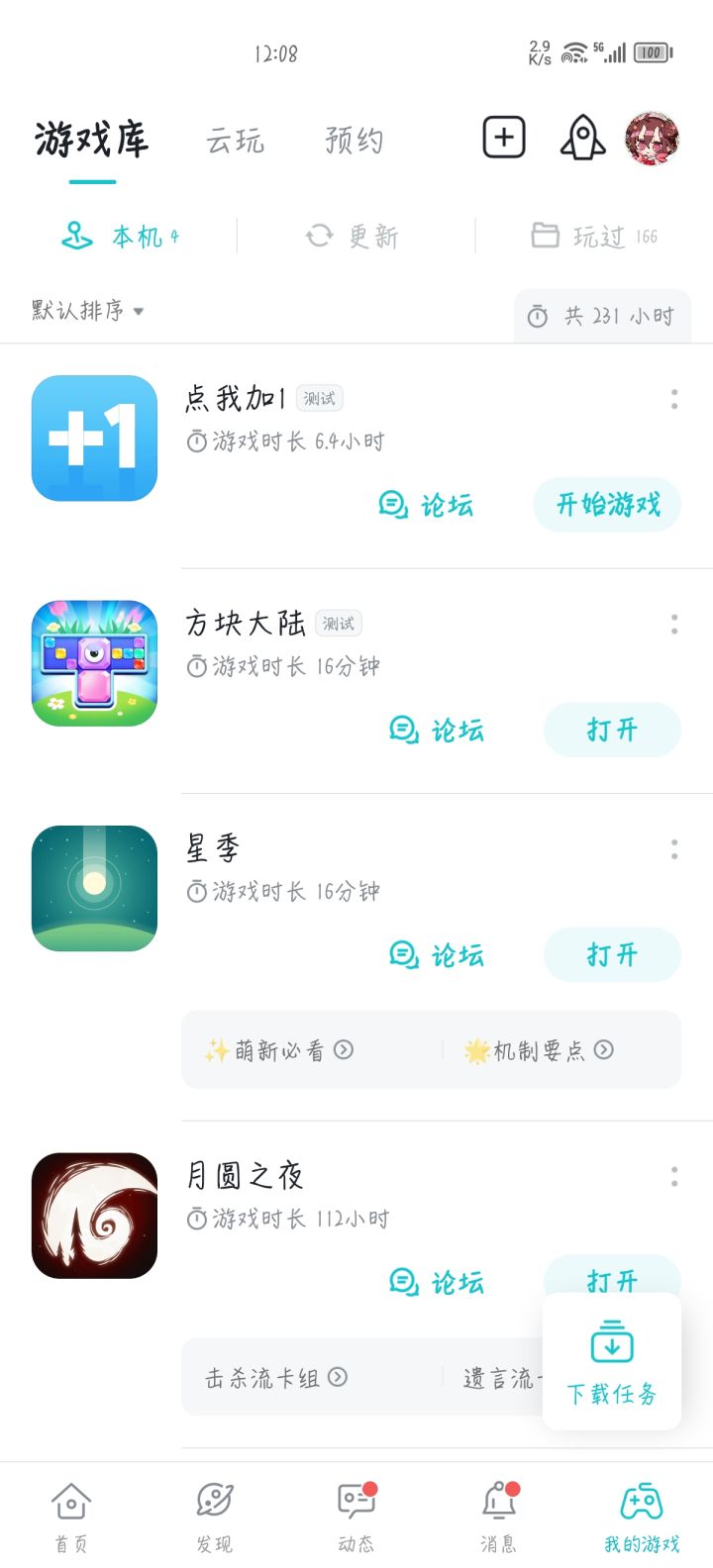Switch to the 预约 tab
The image size is (713, 1568).
coord(354,141)
